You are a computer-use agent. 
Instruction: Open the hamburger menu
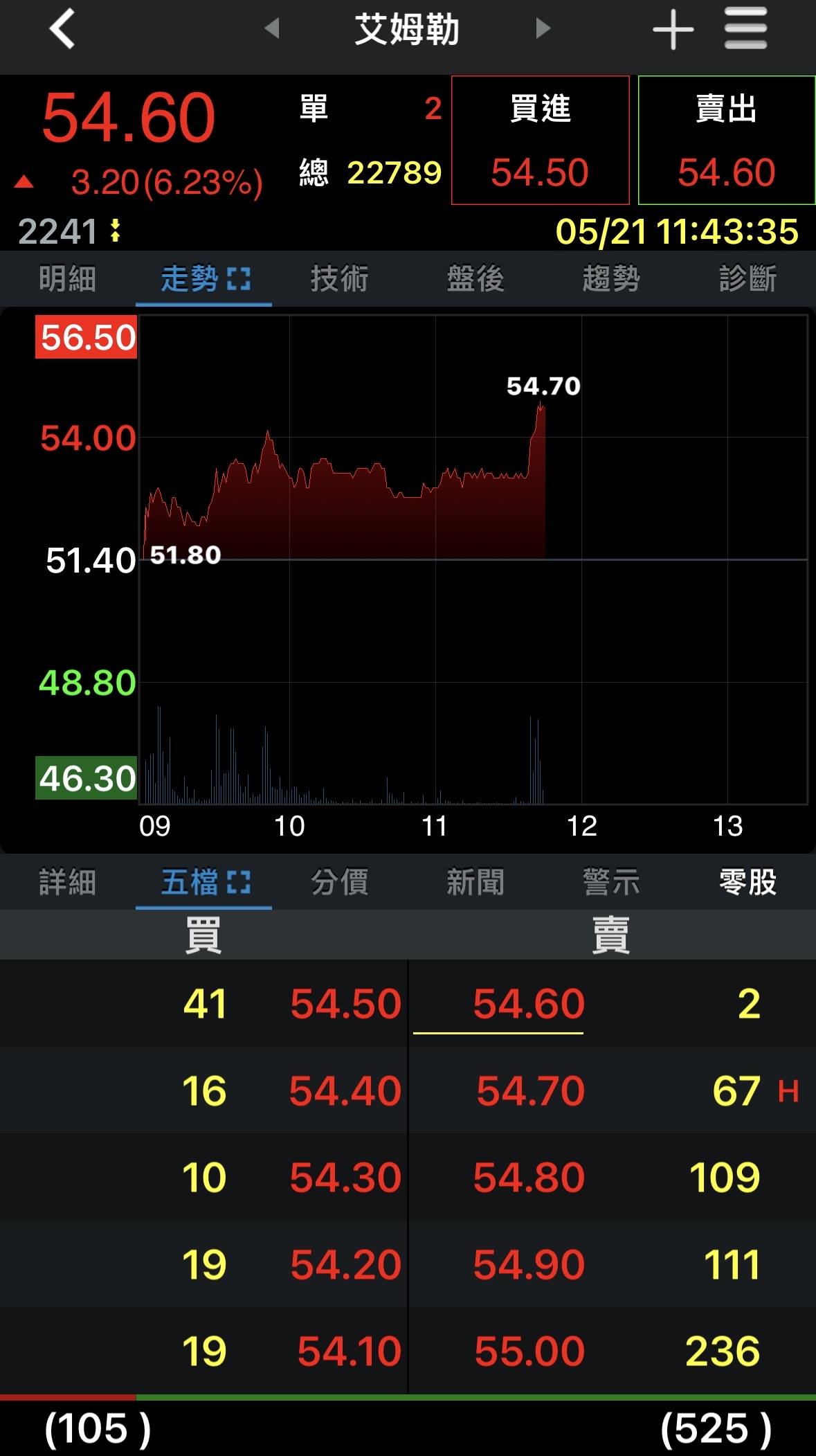click(745, 29)
